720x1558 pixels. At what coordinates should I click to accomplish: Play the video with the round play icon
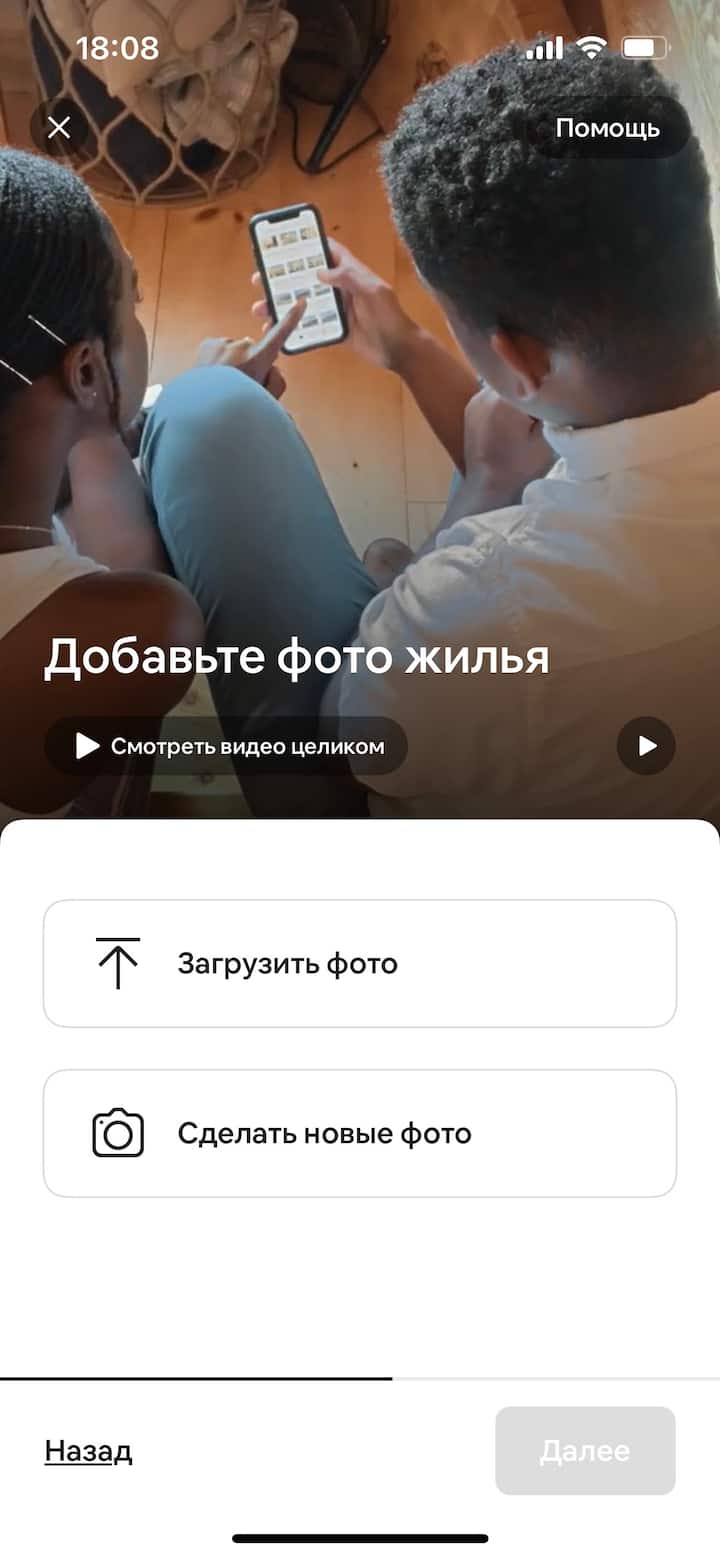tap(646, 746)
